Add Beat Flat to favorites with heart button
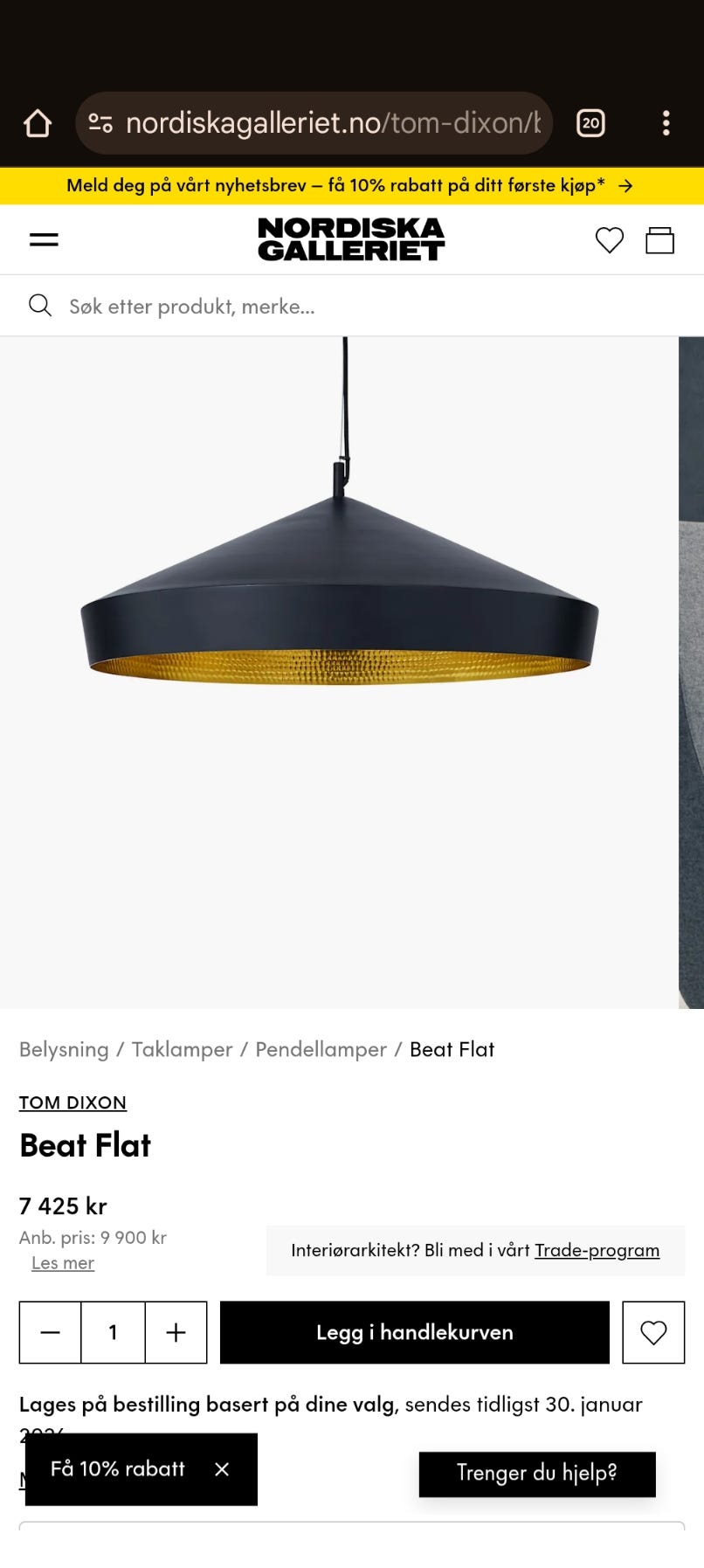The image size is (704, 1568). coord(652,1332)
